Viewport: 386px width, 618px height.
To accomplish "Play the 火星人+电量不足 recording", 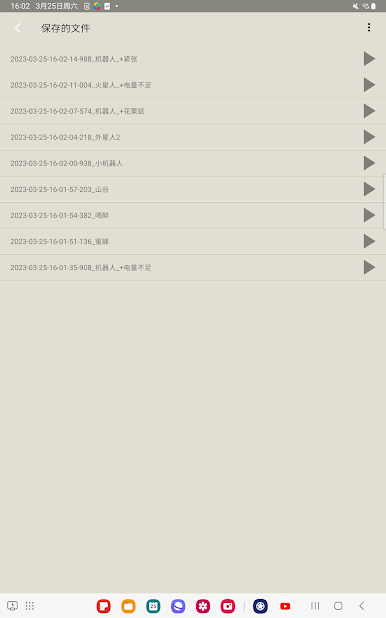I will 369,85.
